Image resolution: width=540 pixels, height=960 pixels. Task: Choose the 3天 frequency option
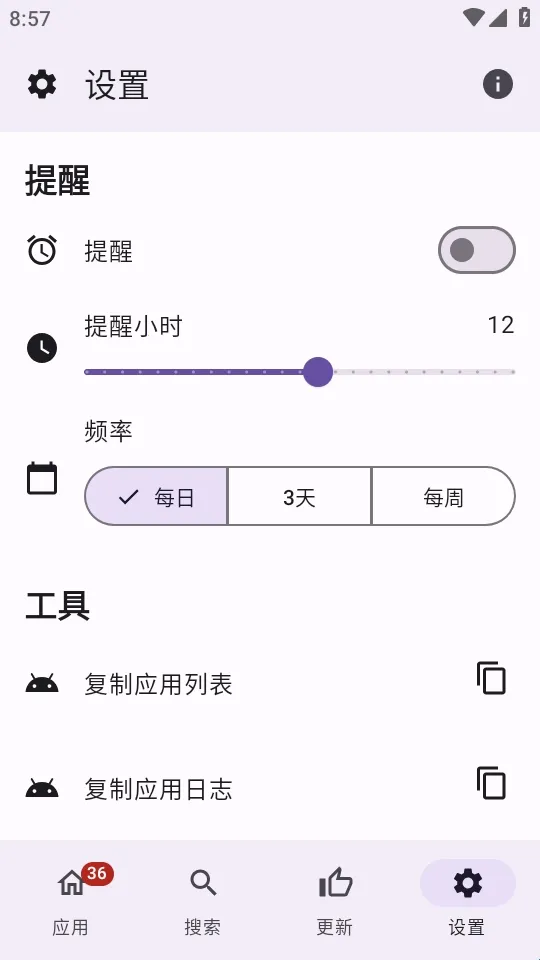(299, 497)
